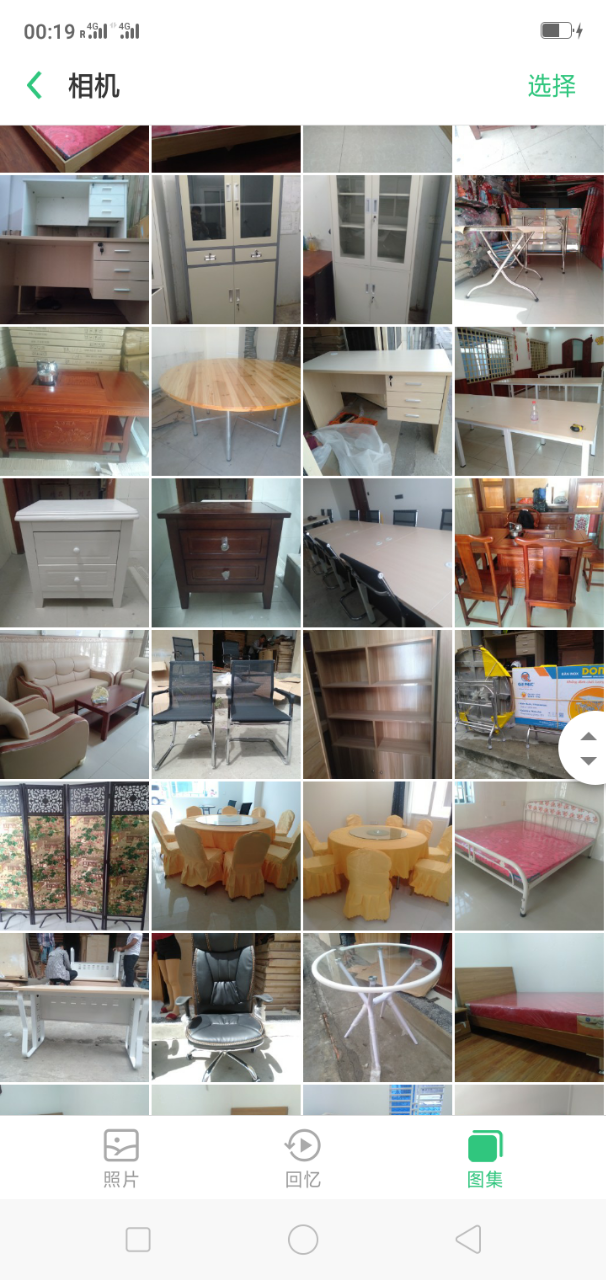Open the carved red wood tea table photo

(74, 401)
